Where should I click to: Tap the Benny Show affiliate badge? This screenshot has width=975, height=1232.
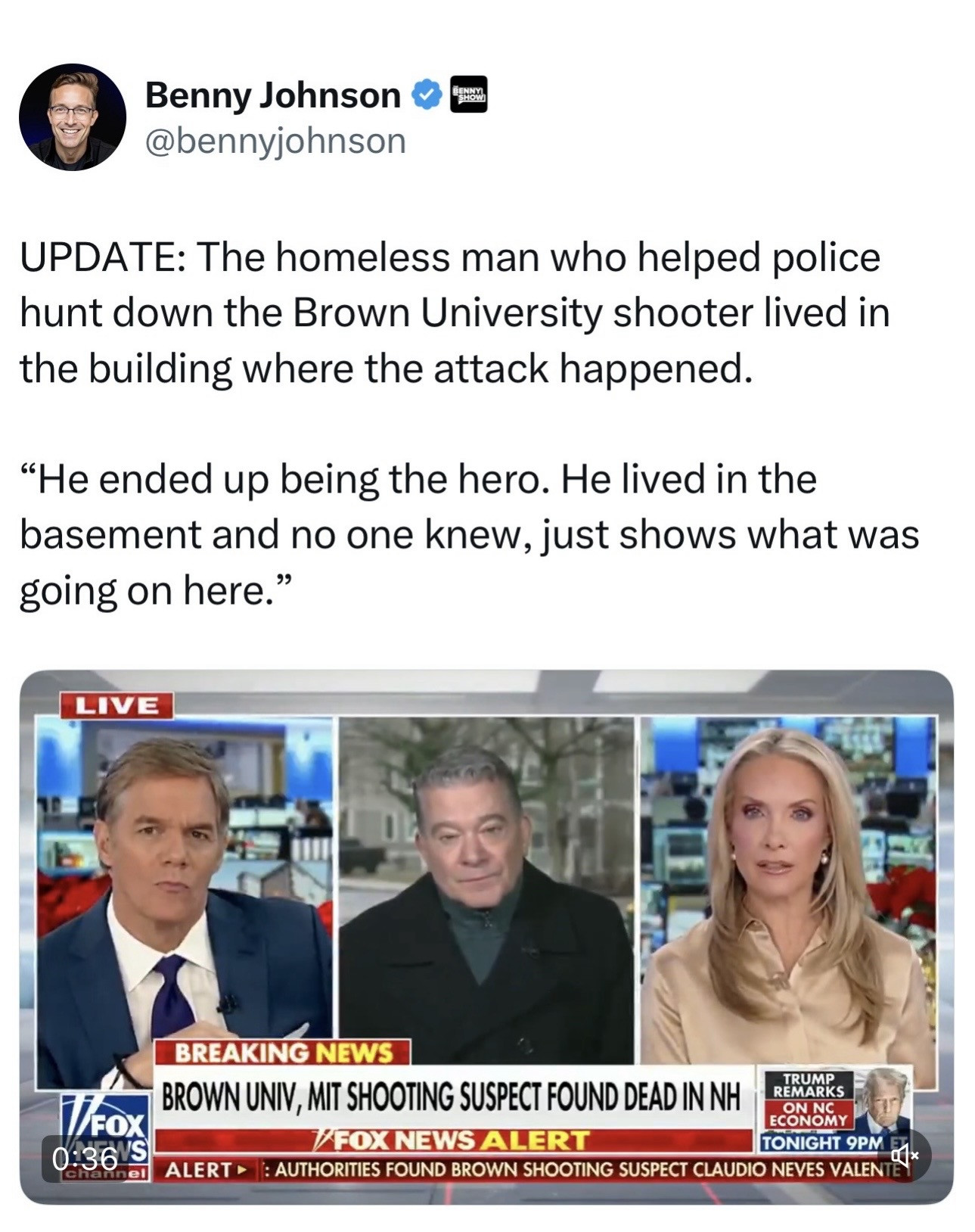pos(468,95)
